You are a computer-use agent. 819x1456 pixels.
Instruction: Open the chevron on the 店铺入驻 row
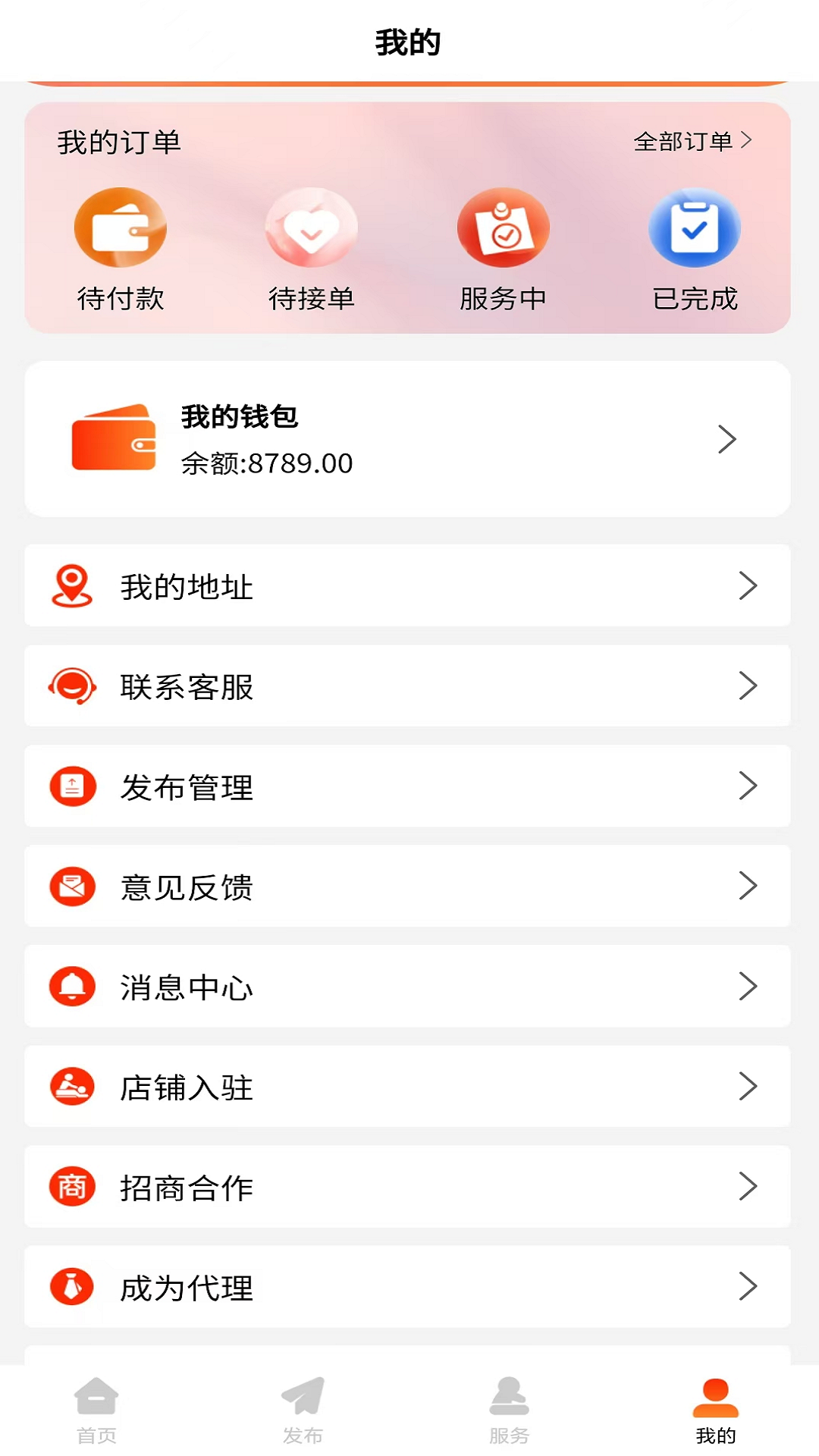751,1086
